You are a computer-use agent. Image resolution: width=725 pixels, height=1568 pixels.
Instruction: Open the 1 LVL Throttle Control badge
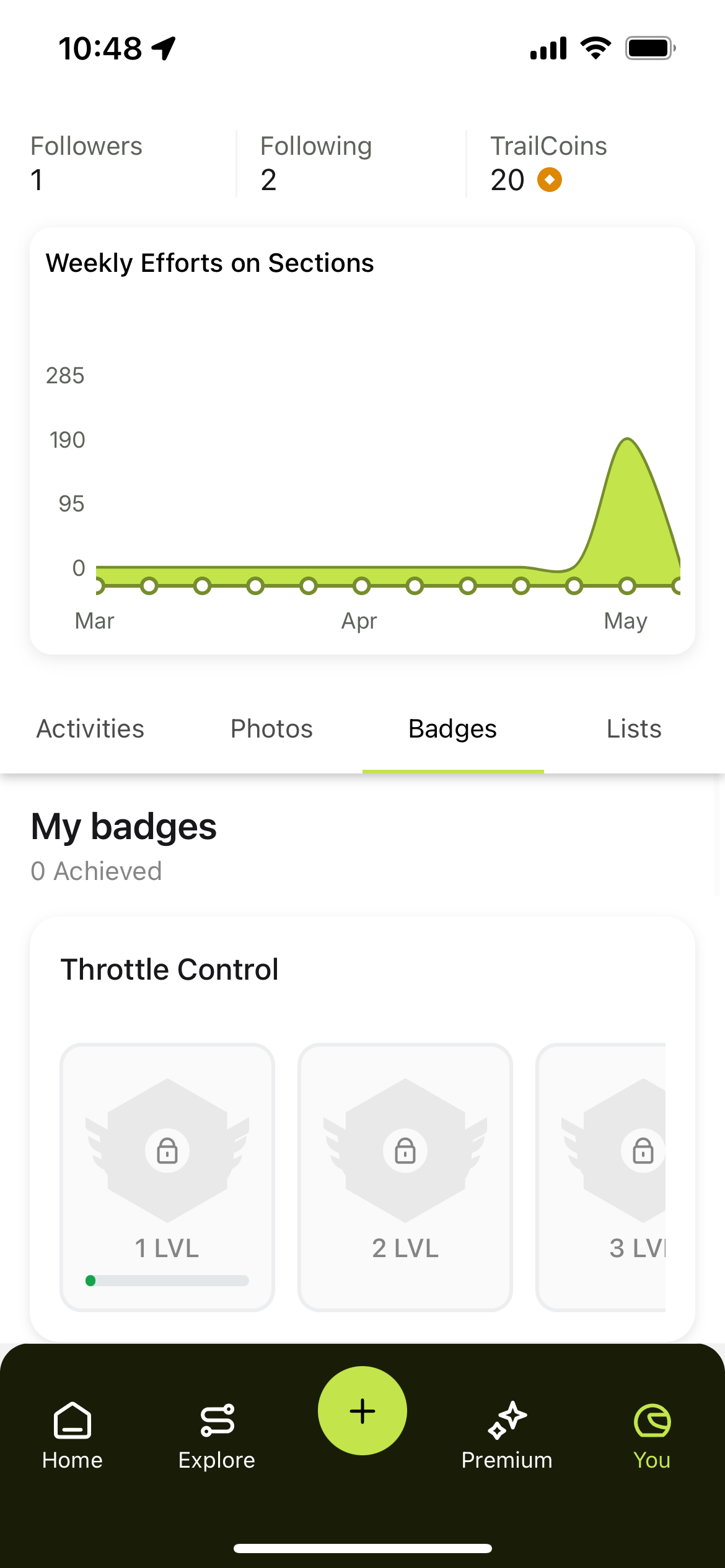click(x=167, y=1177)
